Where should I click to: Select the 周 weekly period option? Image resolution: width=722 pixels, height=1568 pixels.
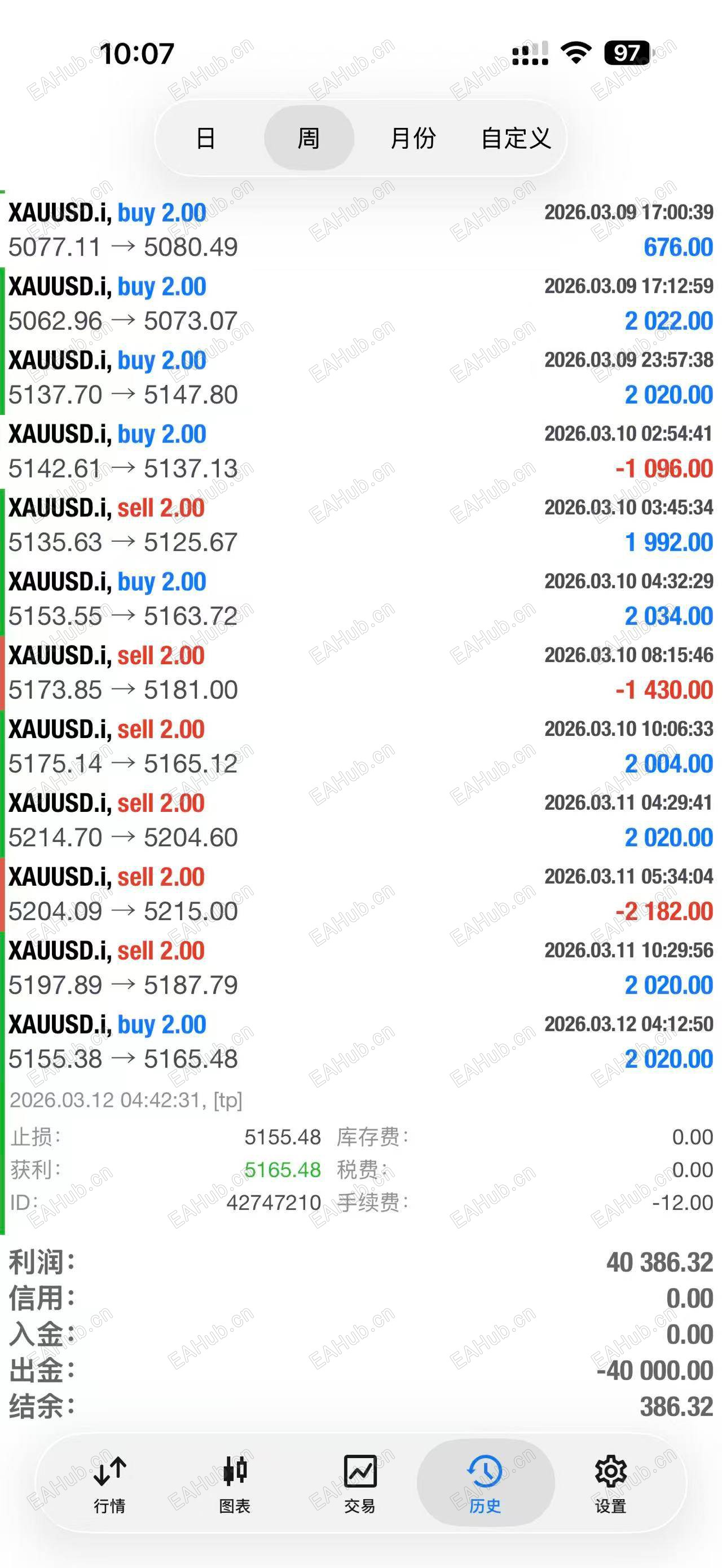[x=308, y=139]
